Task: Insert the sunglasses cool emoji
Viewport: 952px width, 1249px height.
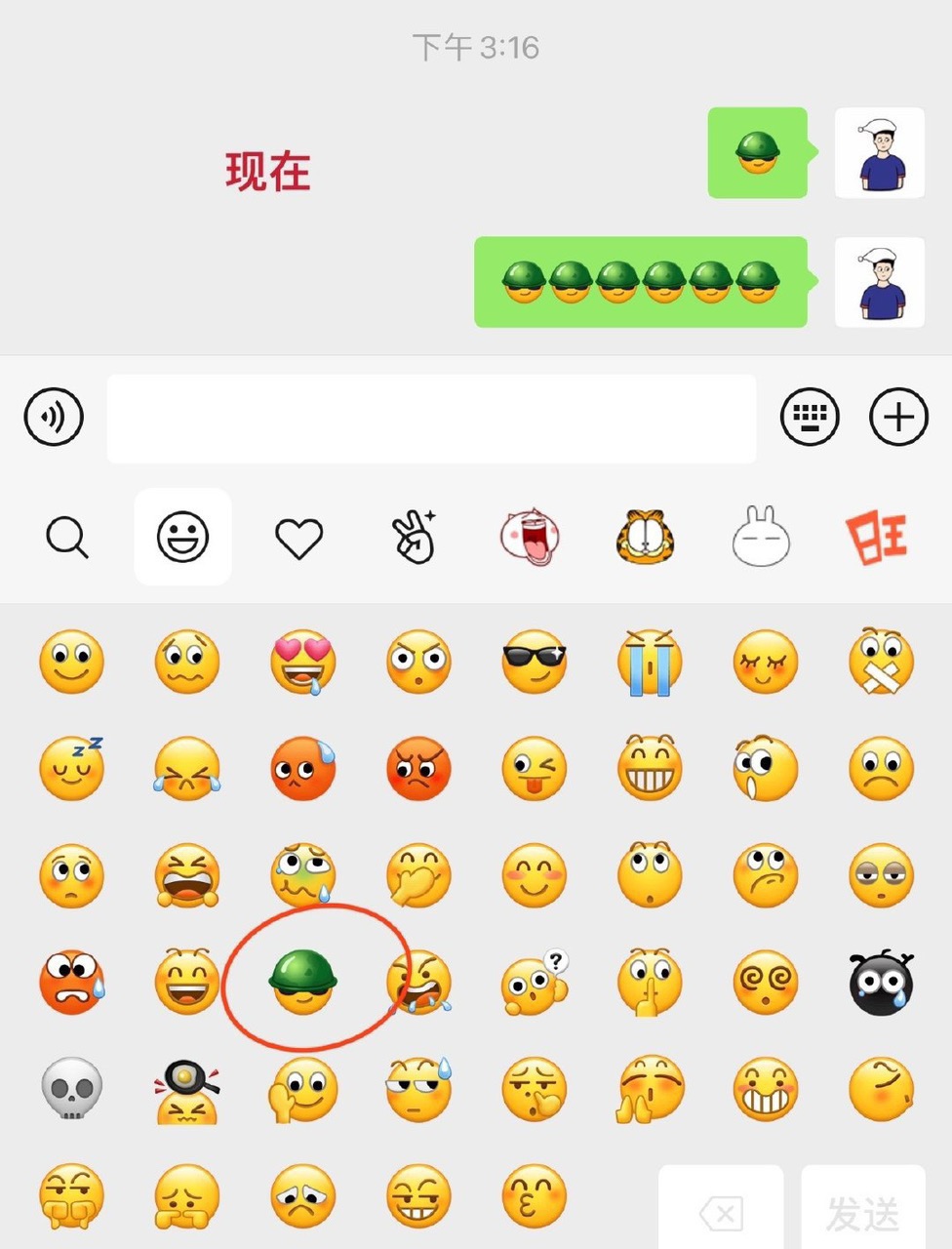Action: pyautogui.click(x=534, y=662)
